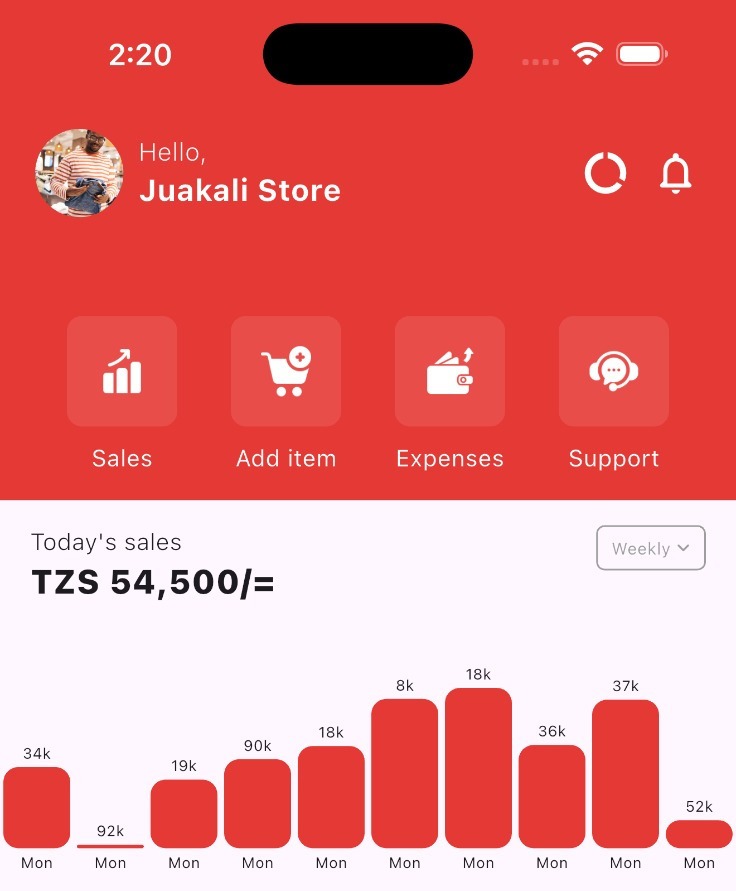Open the Juakali Store profile greeting
This screenshot has height=891, width=736.
239,190
